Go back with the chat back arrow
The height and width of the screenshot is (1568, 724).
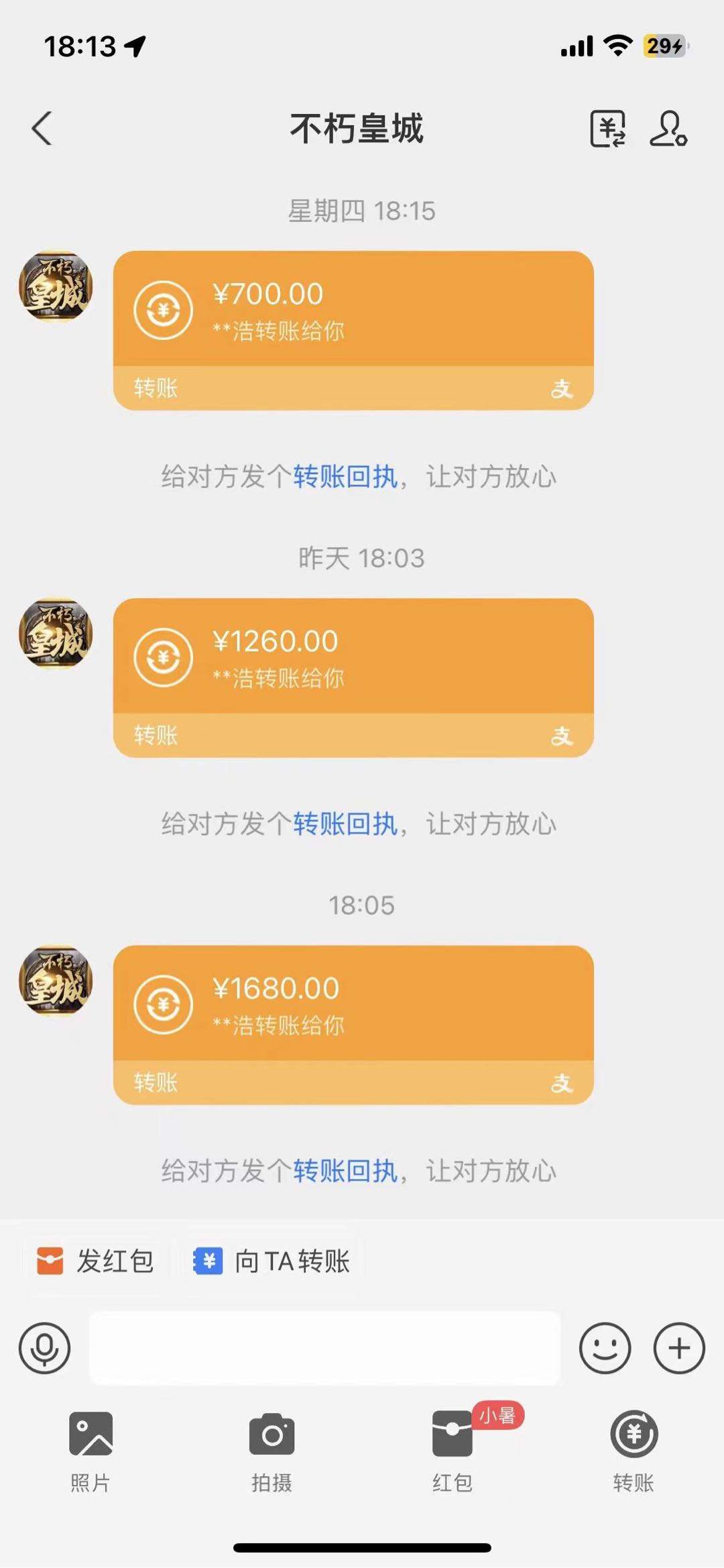click(42, 129)
